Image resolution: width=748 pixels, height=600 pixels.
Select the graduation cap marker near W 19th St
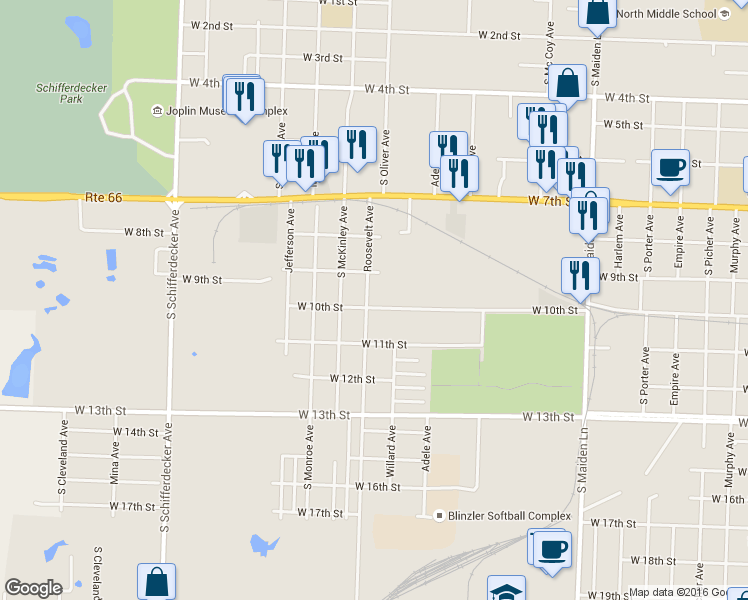506,590
